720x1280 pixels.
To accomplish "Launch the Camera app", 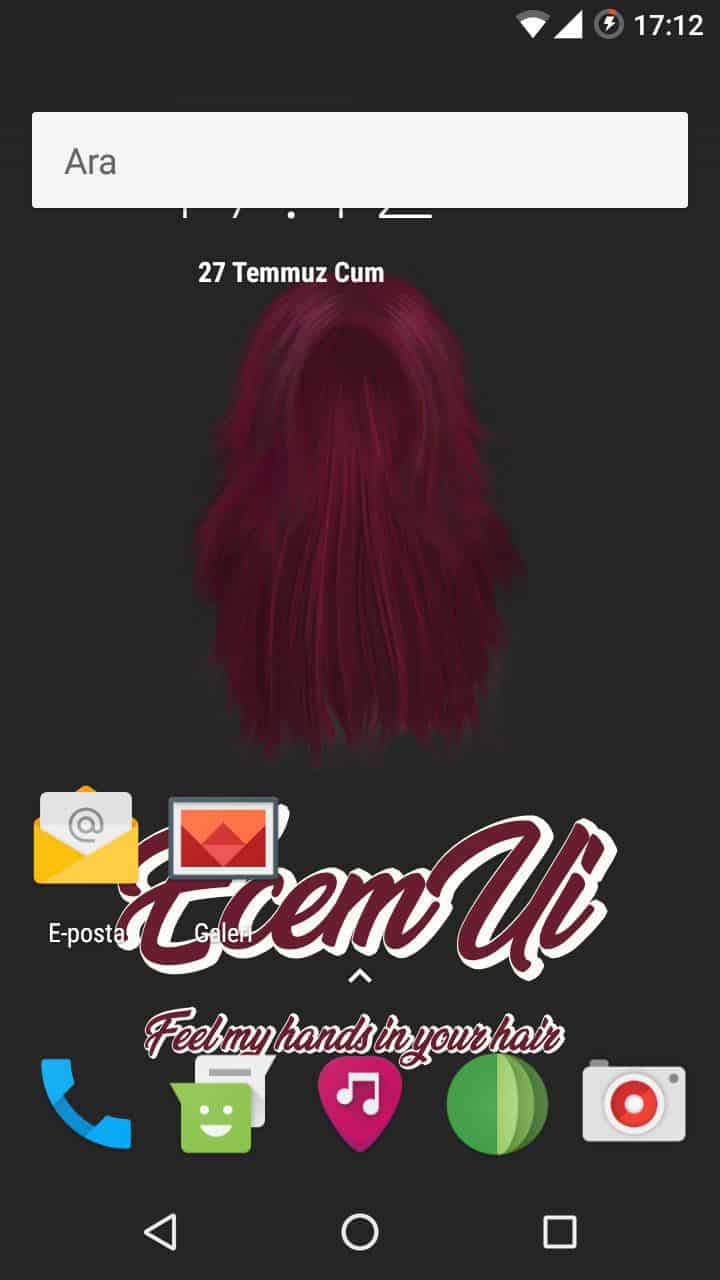I will pos(634,1102).
